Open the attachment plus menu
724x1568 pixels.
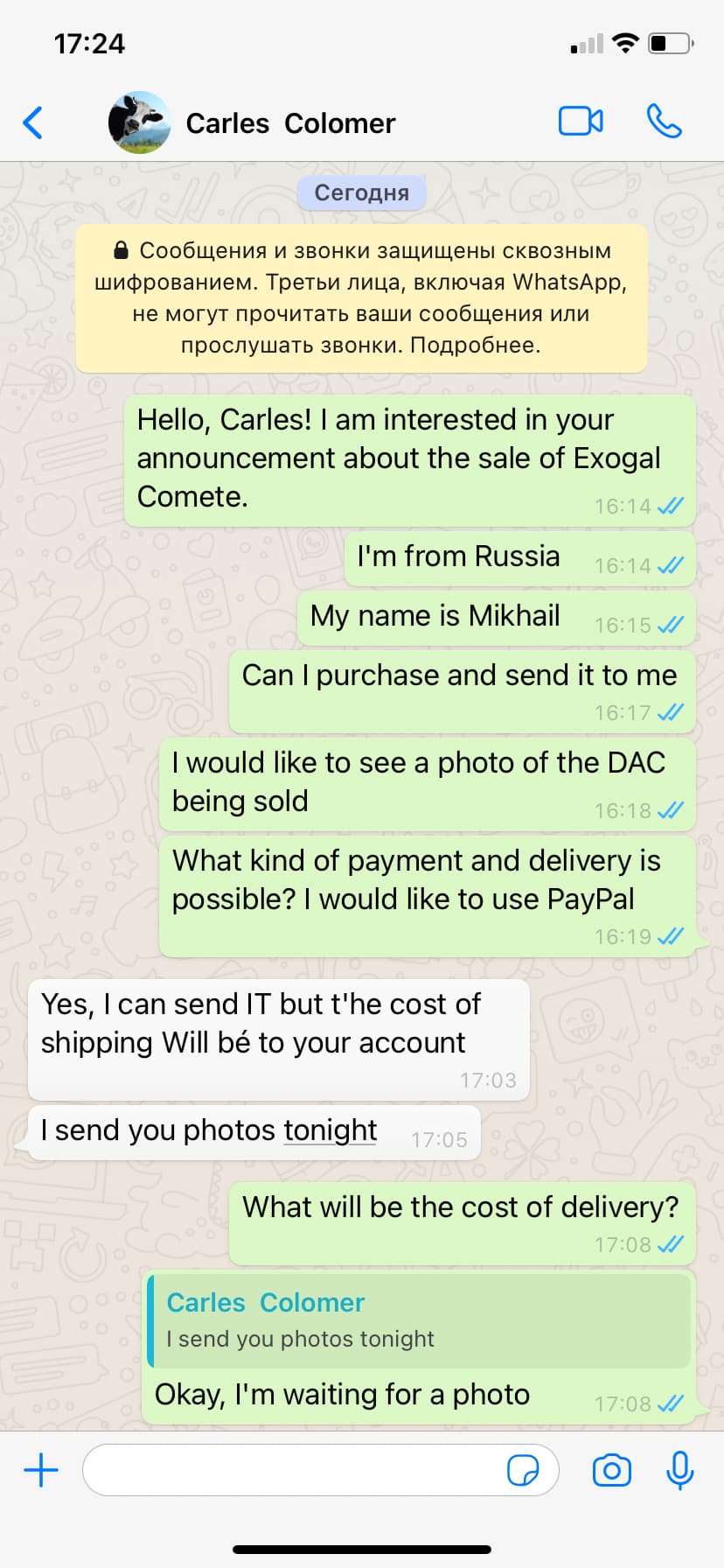pyautogui.click(x=40, y=1470)
